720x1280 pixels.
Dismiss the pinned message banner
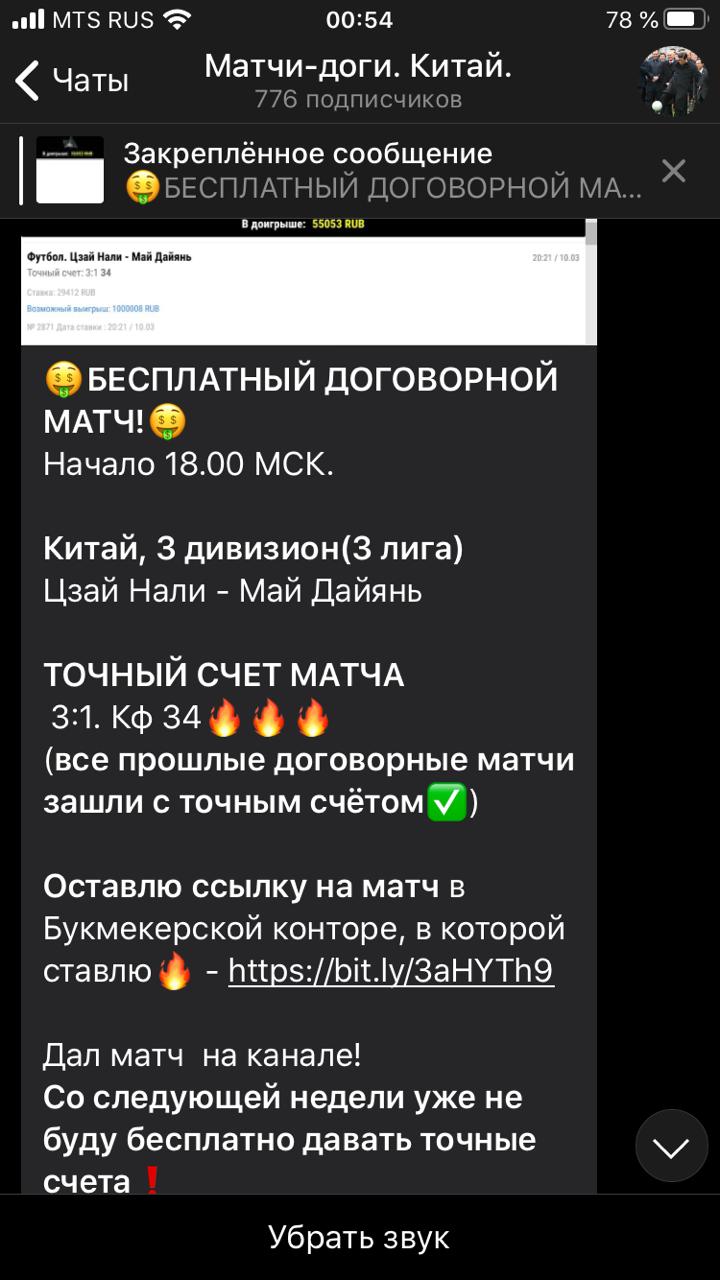pyautogui.click(x=674, y=171)
